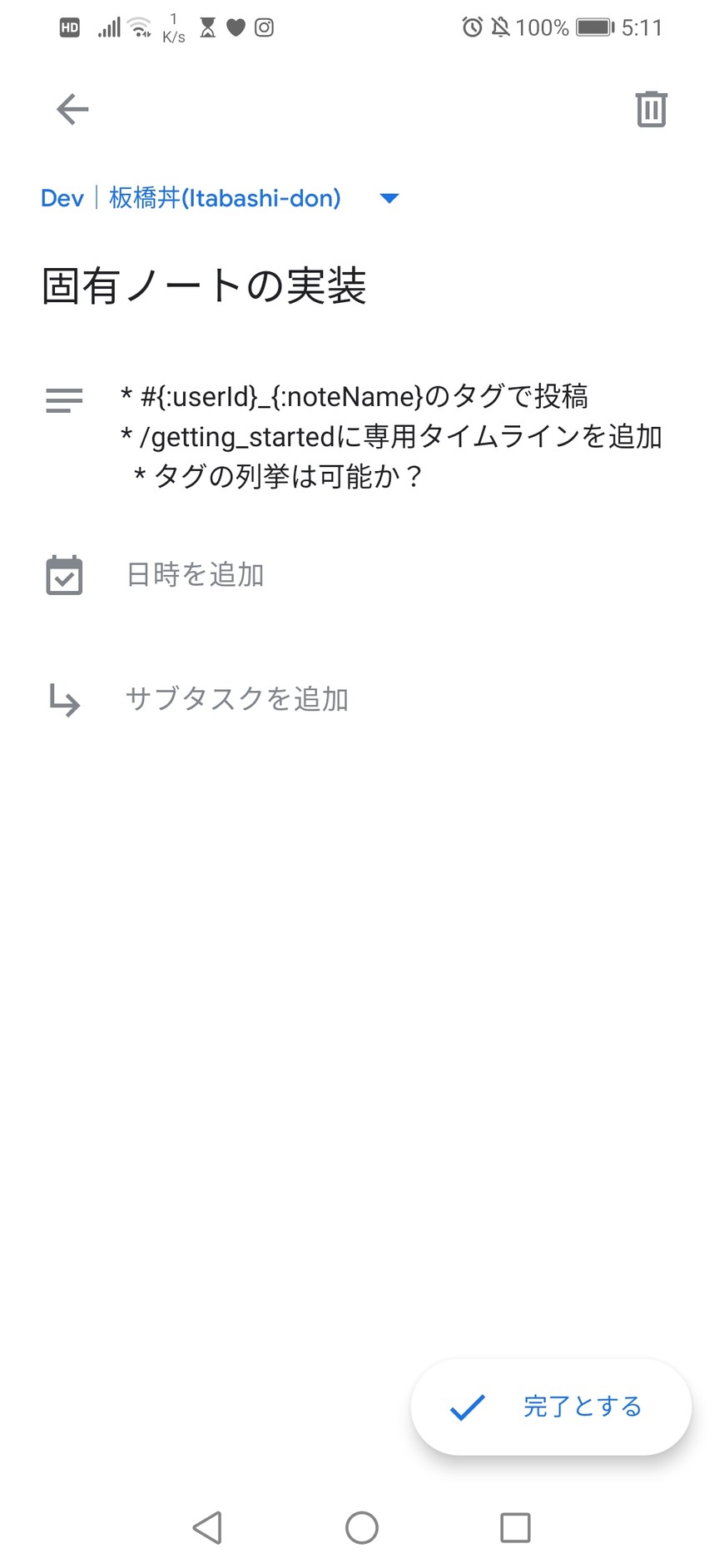This screenshot has width=724, height=1568.
Task: Open recent apps from navigation bar
Action: (515, 1527)
